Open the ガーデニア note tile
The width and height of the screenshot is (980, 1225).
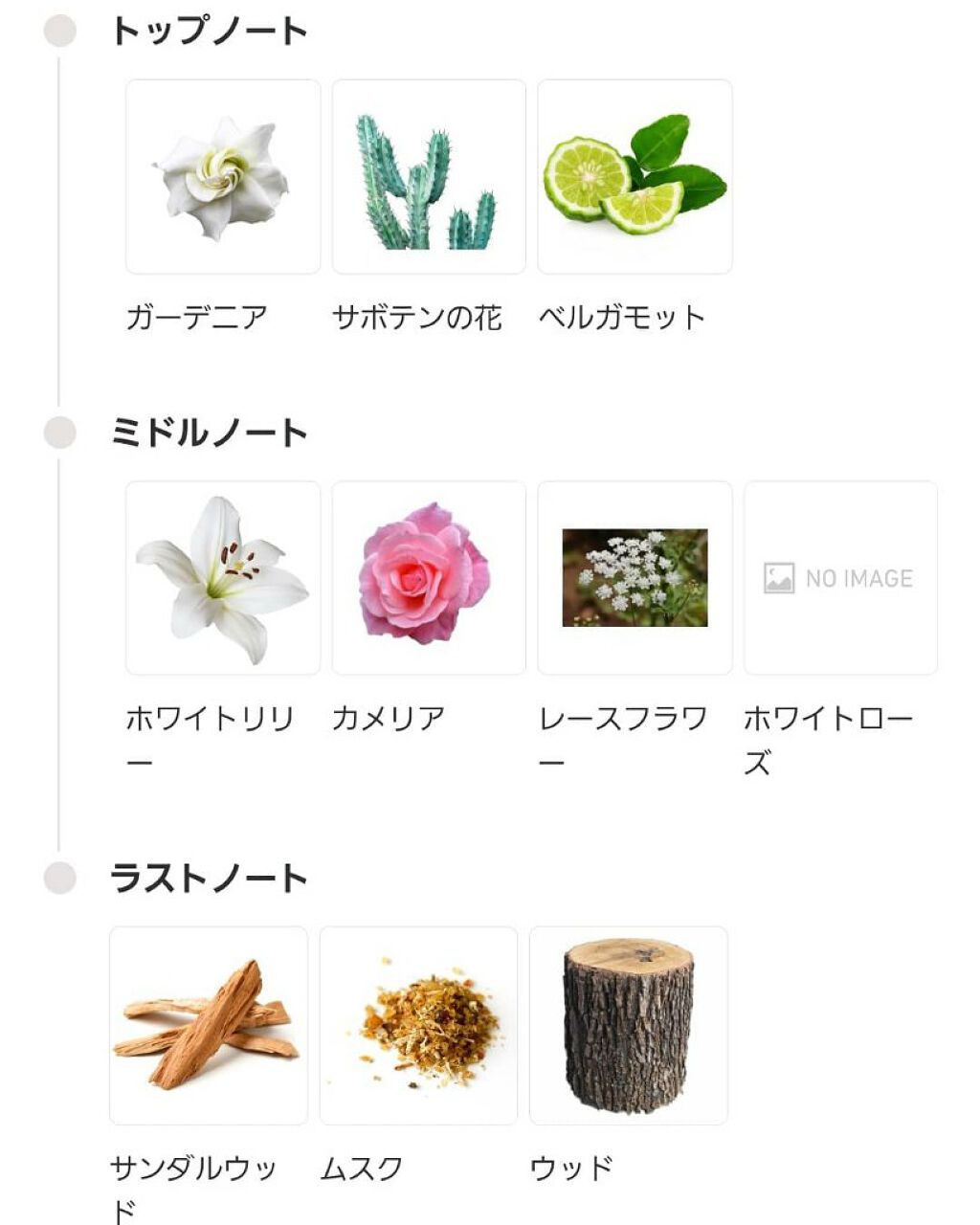point(223,177)
